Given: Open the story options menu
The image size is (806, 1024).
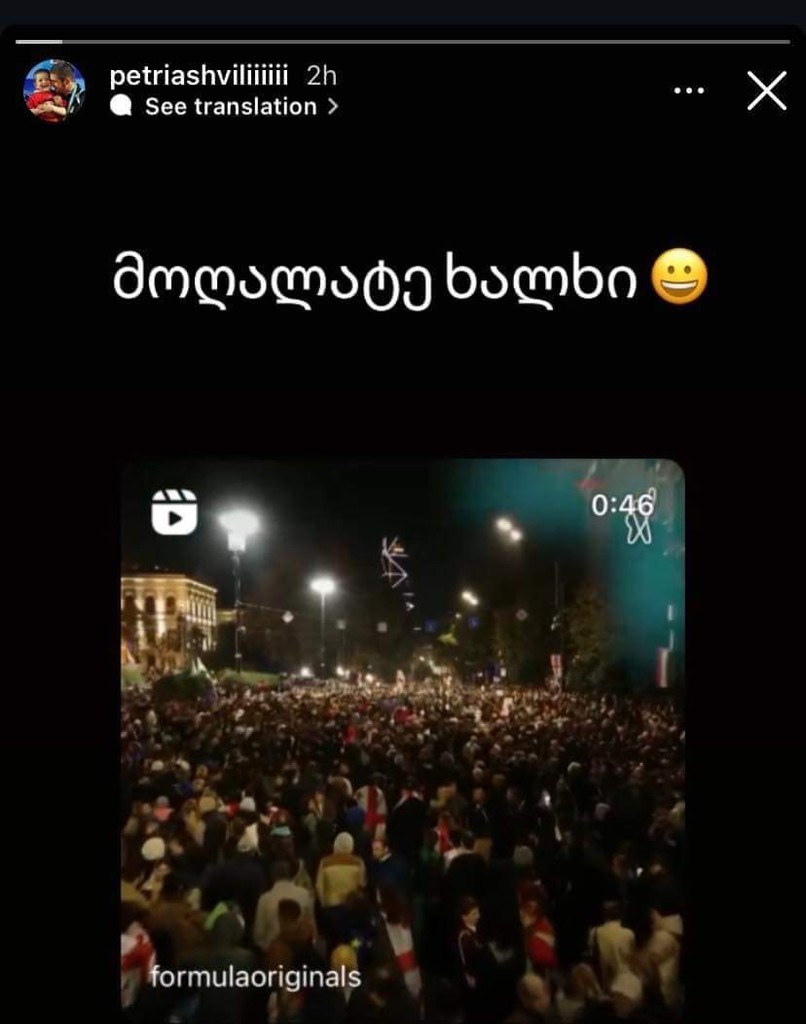Looking at the screenshot, I should pos(689,91).
